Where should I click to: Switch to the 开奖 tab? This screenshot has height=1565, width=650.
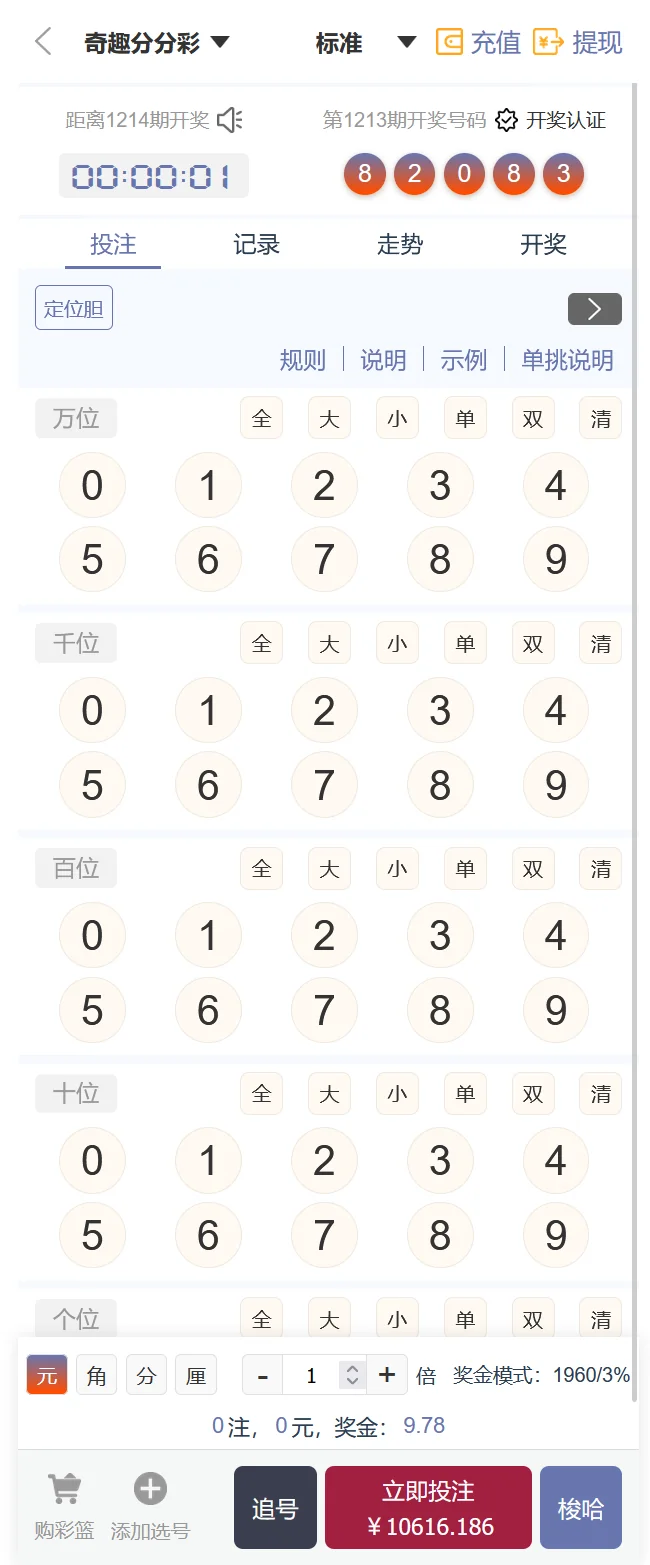click(543, 245)
